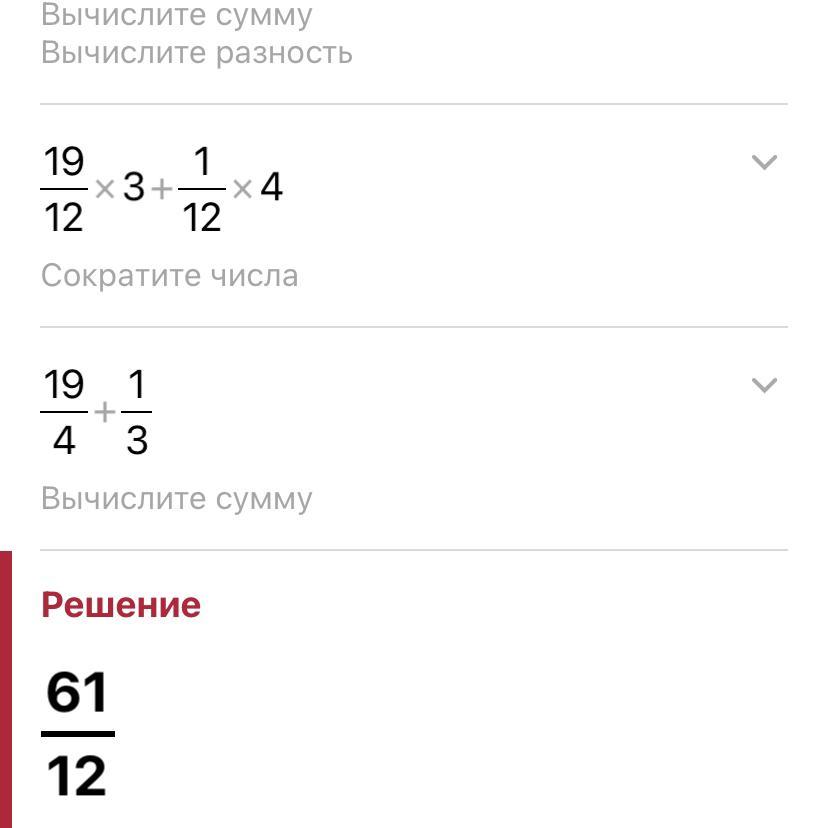
Task: Expand the 19/4 + 1/3 "Вычислите сумму" step
Action: tap(763, 386)
